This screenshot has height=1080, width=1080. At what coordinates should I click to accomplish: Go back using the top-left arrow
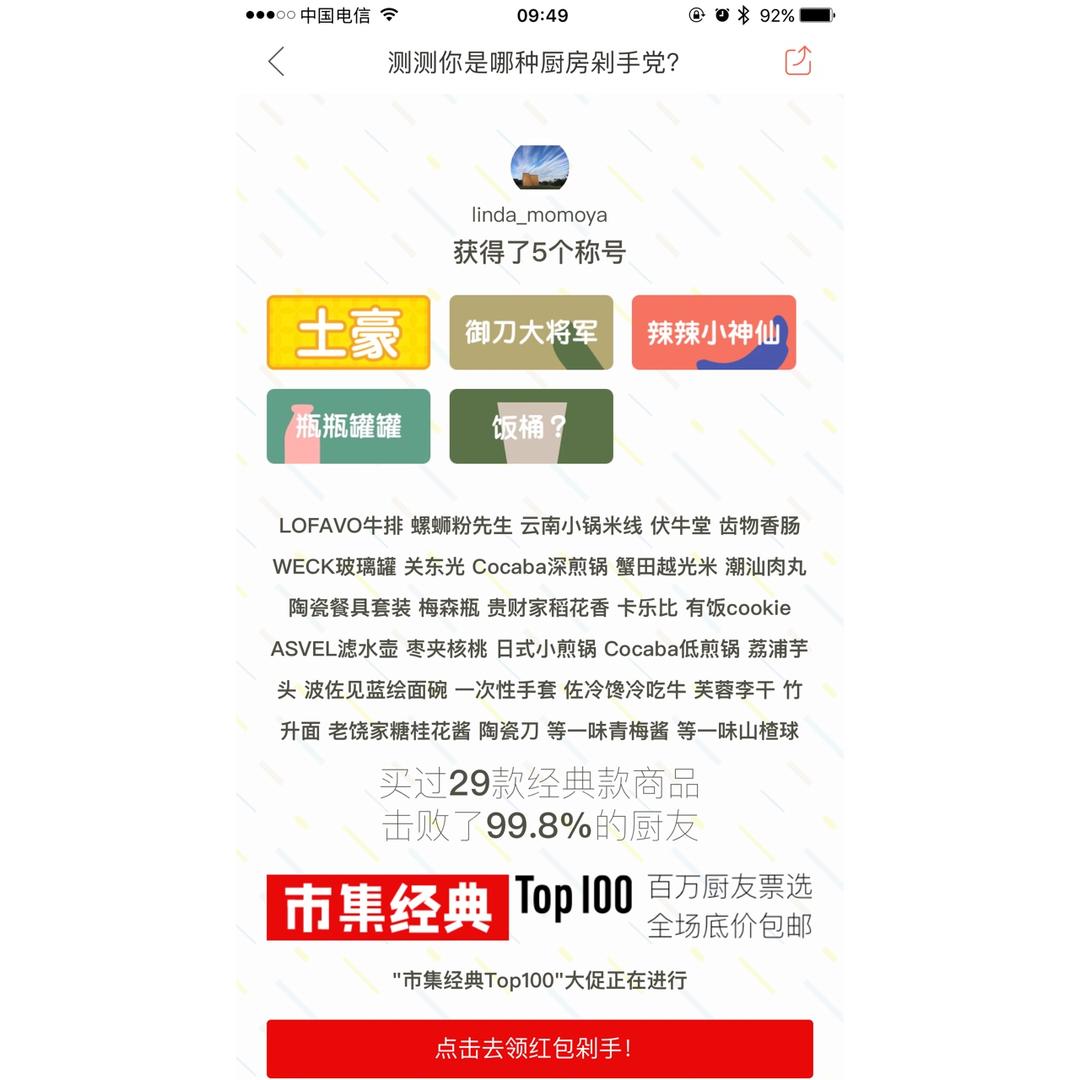(277, 62)
